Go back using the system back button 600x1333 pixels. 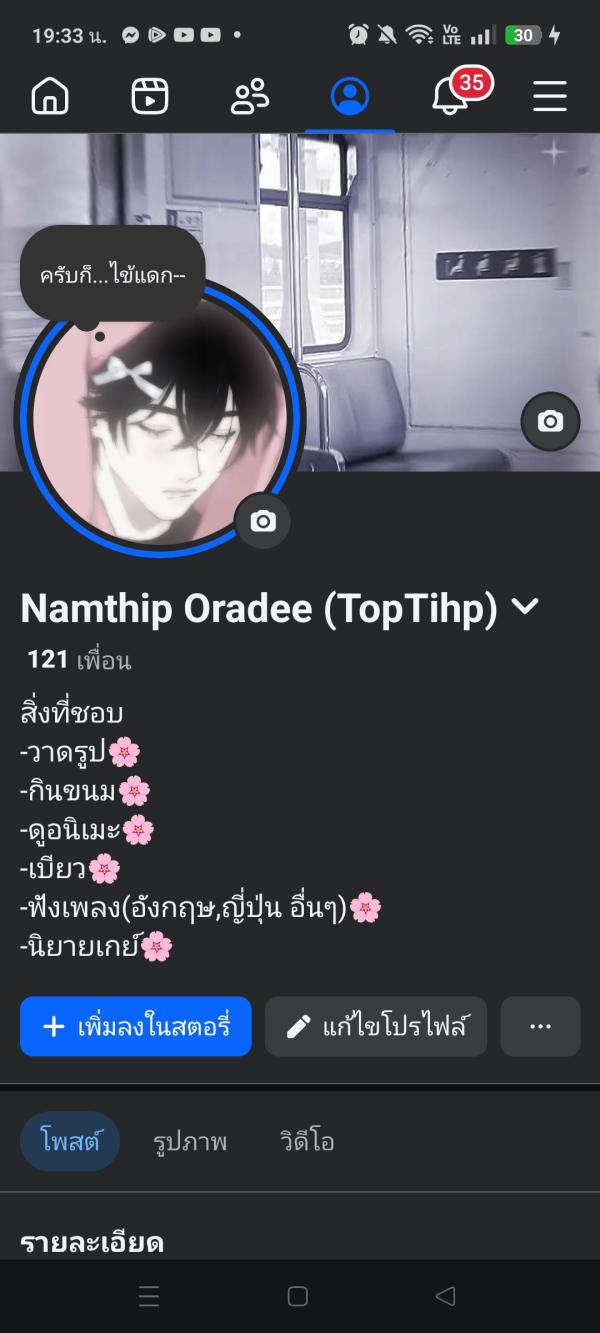click(x=446, y=1296)
